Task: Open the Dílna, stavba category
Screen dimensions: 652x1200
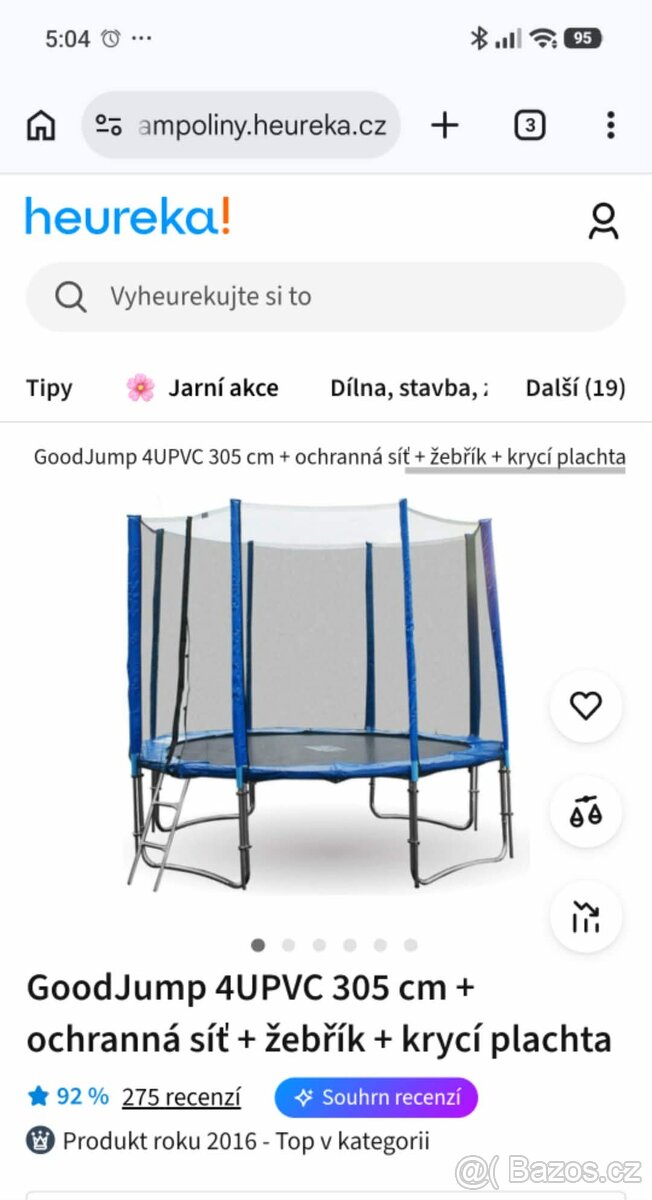Action: 408,388
